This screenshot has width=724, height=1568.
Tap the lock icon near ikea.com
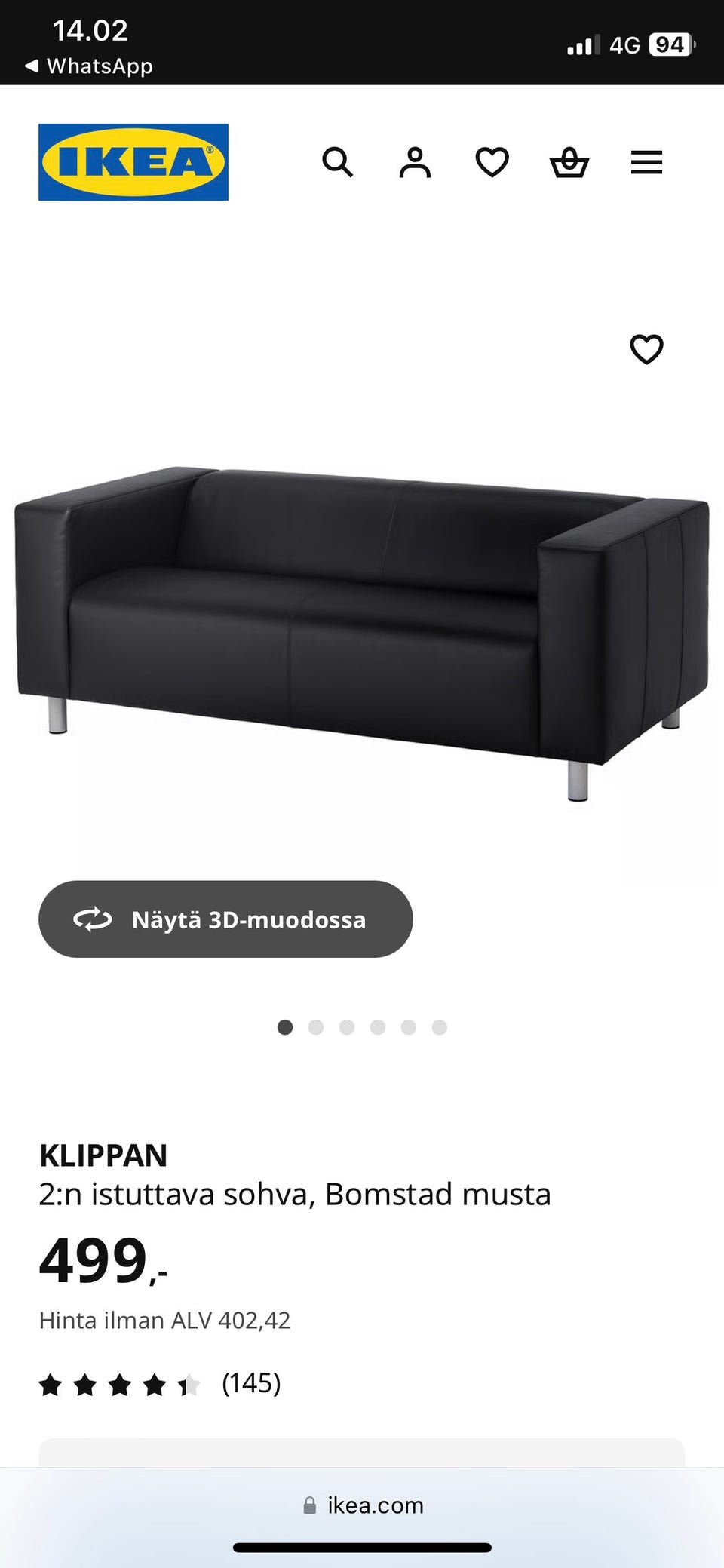pyautogui.click(x=308, y=1505)
